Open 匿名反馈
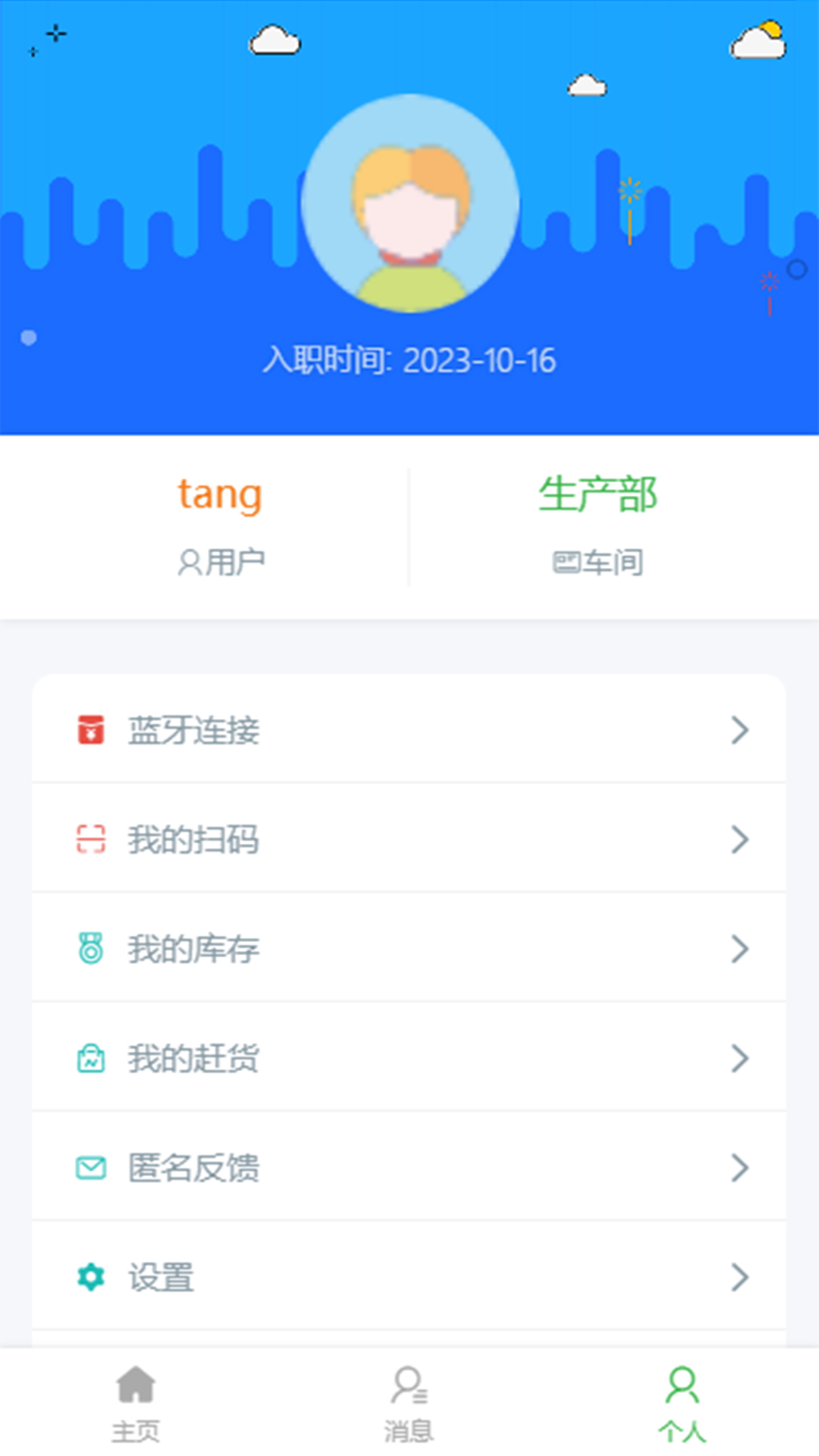This screenshot has width=819, height=1456. click(409, 1166)
